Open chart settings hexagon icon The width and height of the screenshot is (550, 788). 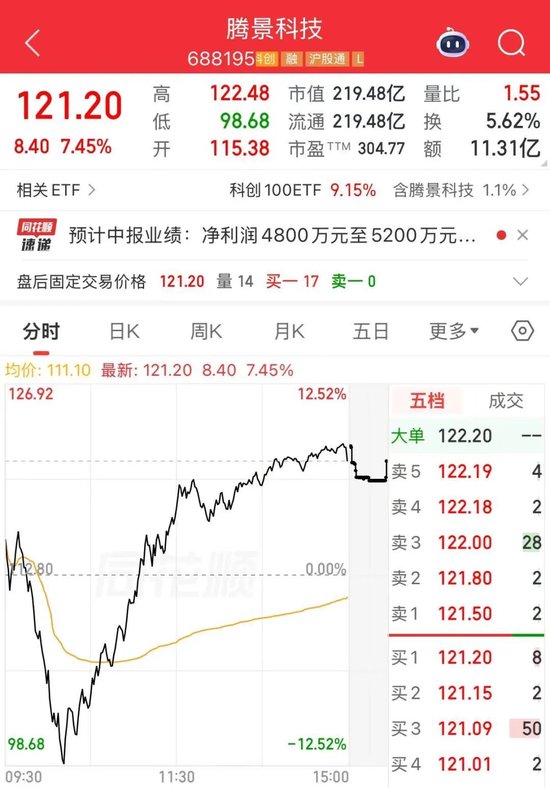click(x=522, y=331)
